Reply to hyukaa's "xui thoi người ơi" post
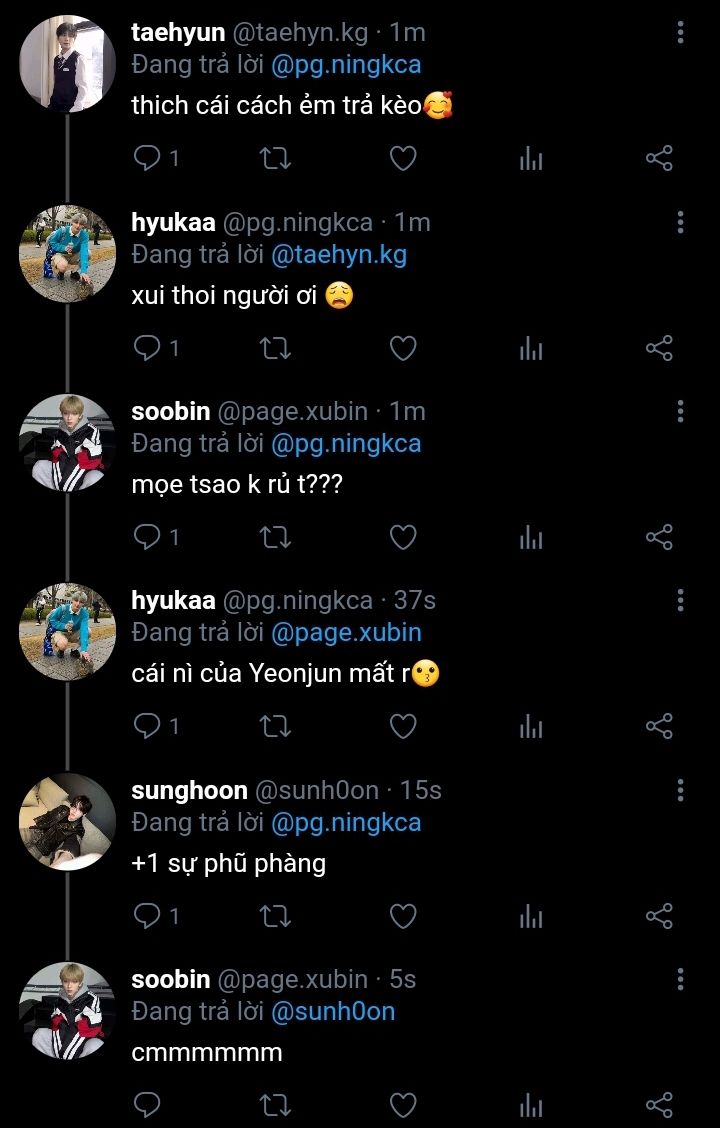The image size is (720, 1128). click(x=148, y=348)
